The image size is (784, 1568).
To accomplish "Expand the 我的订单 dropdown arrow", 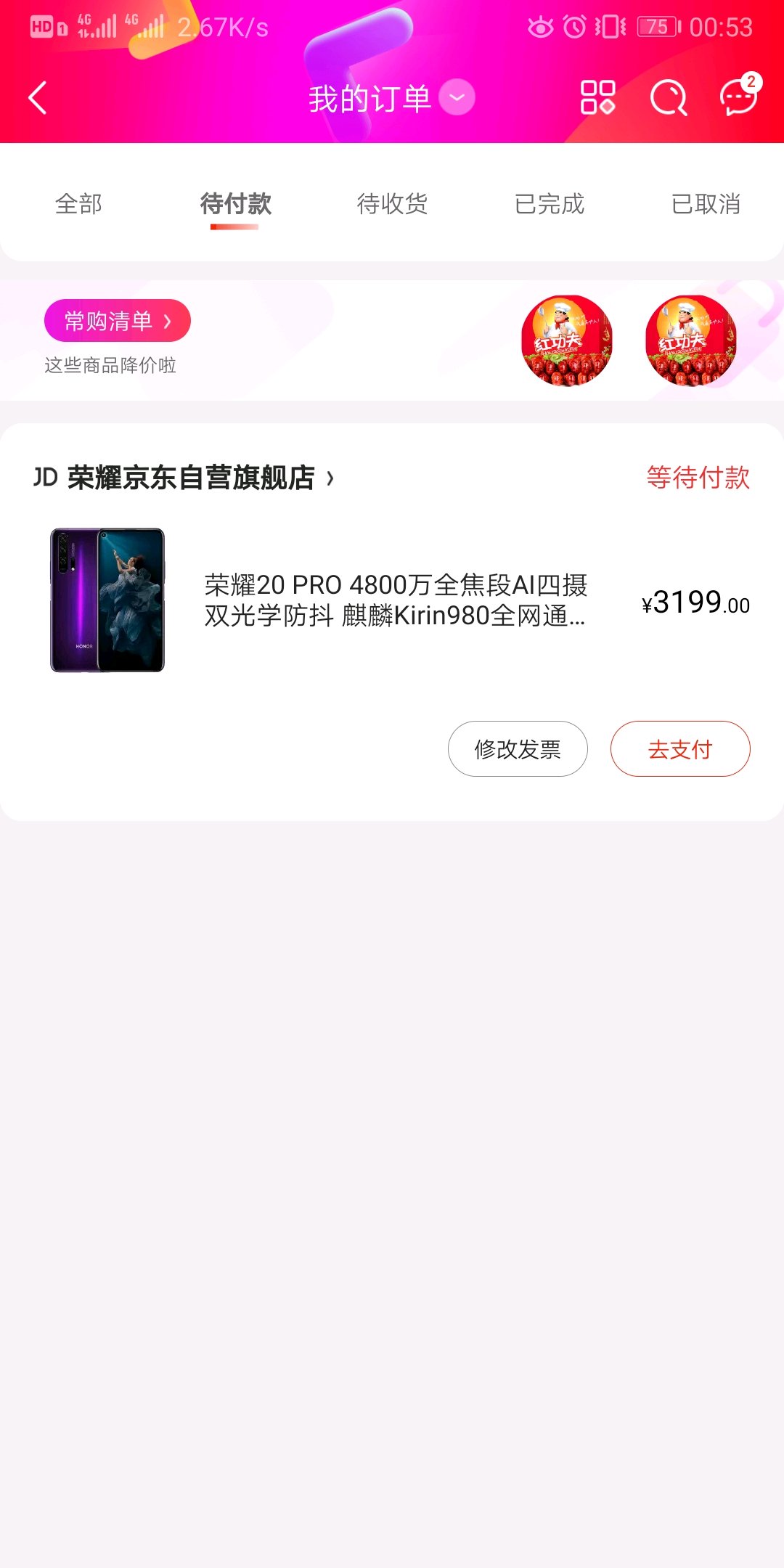I will pos(457,98).
